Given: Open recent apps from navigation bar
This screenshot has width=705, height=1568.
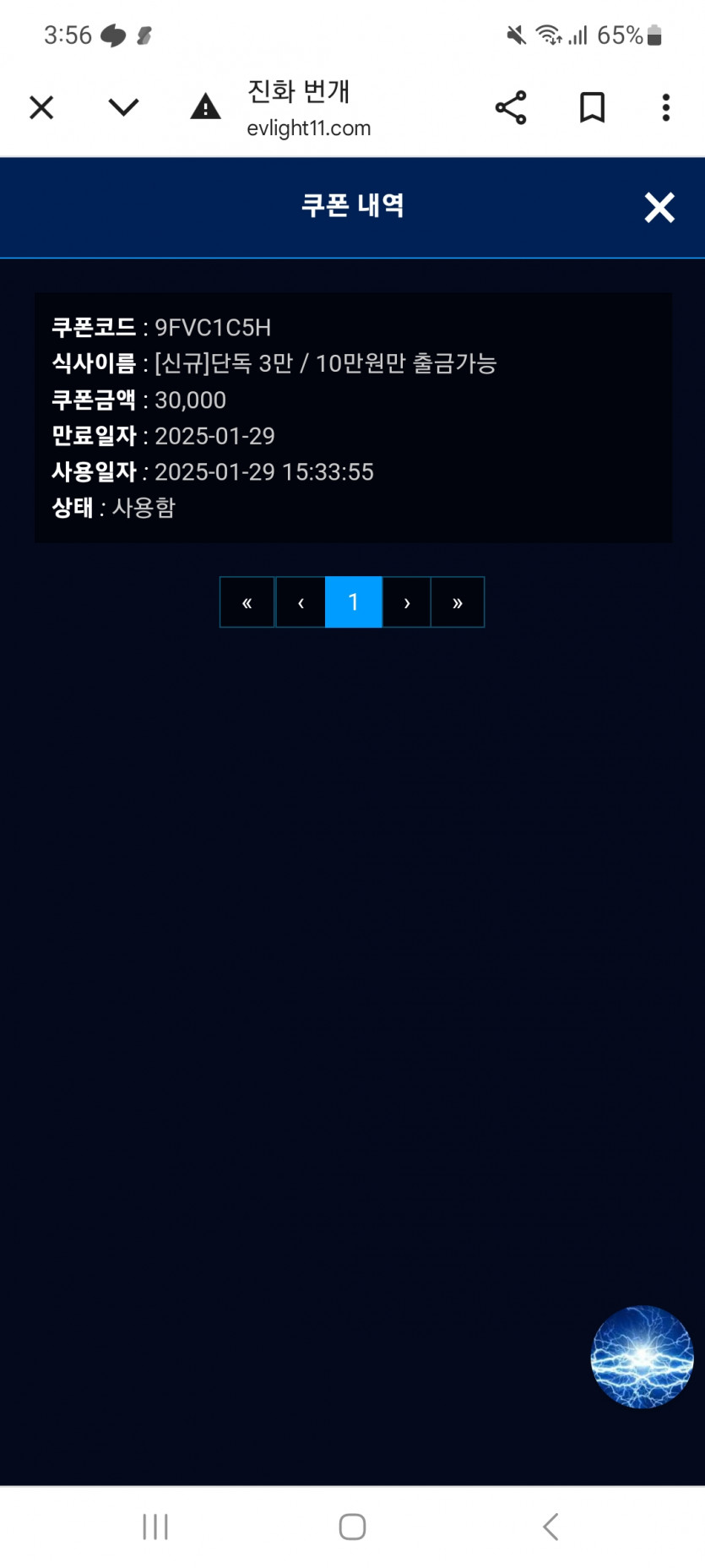Looking at the screenshot, I should click(155, 1527).
